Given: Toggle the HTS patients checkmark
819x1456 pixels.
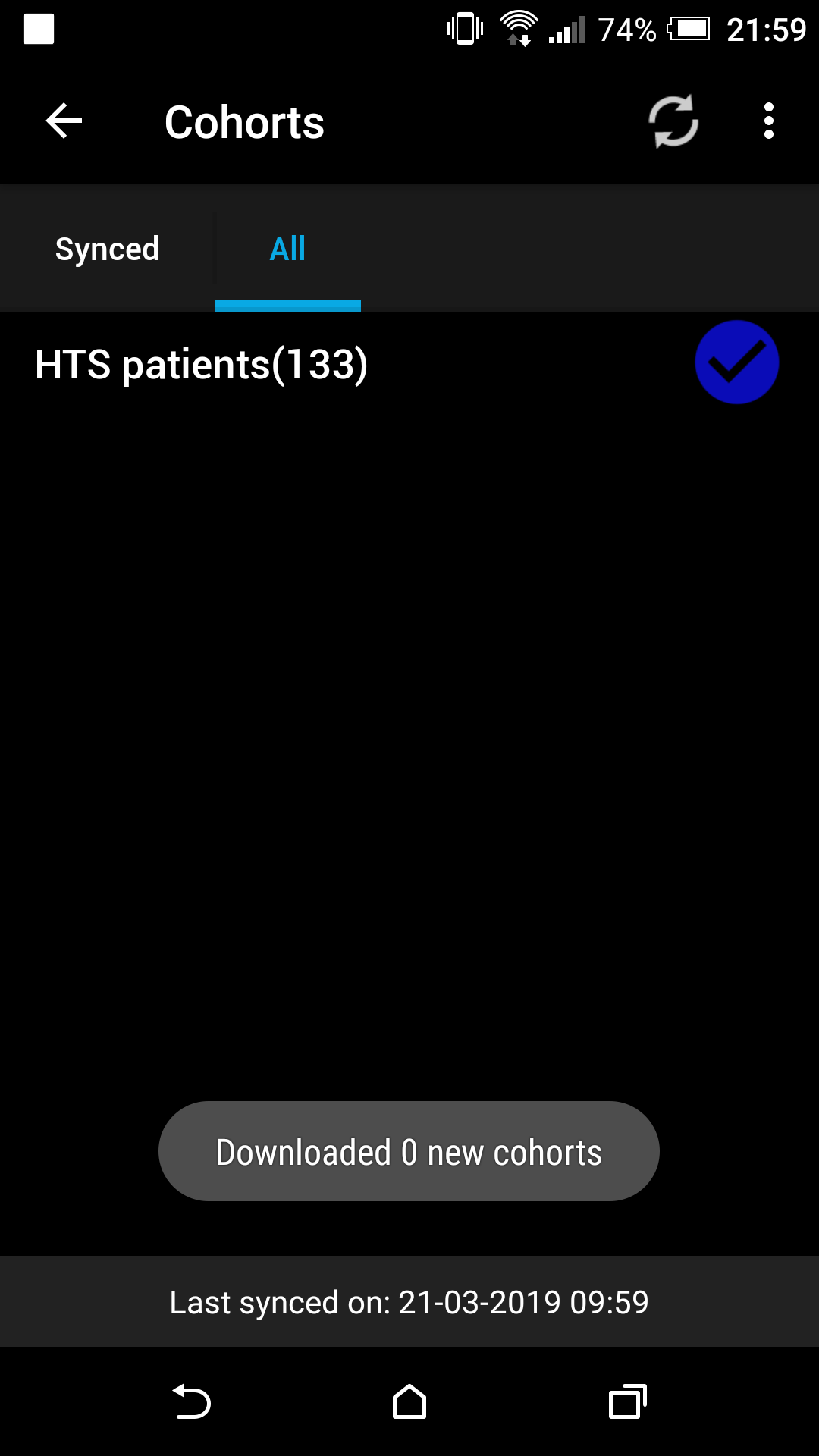Looking at the screenshot, I should coord(737,362).
